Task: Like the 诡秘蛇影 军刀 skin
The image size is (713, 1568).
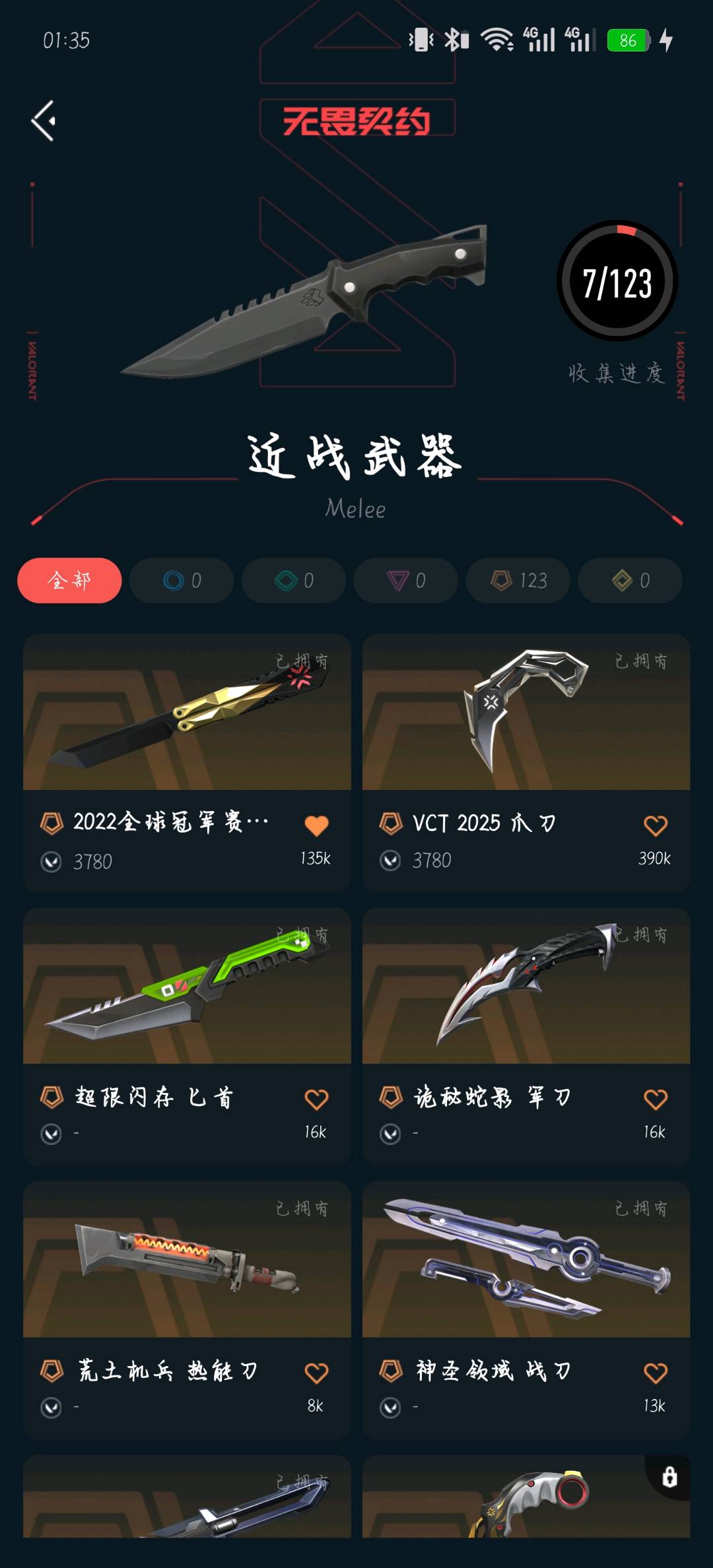Action: click(655, 1099)
